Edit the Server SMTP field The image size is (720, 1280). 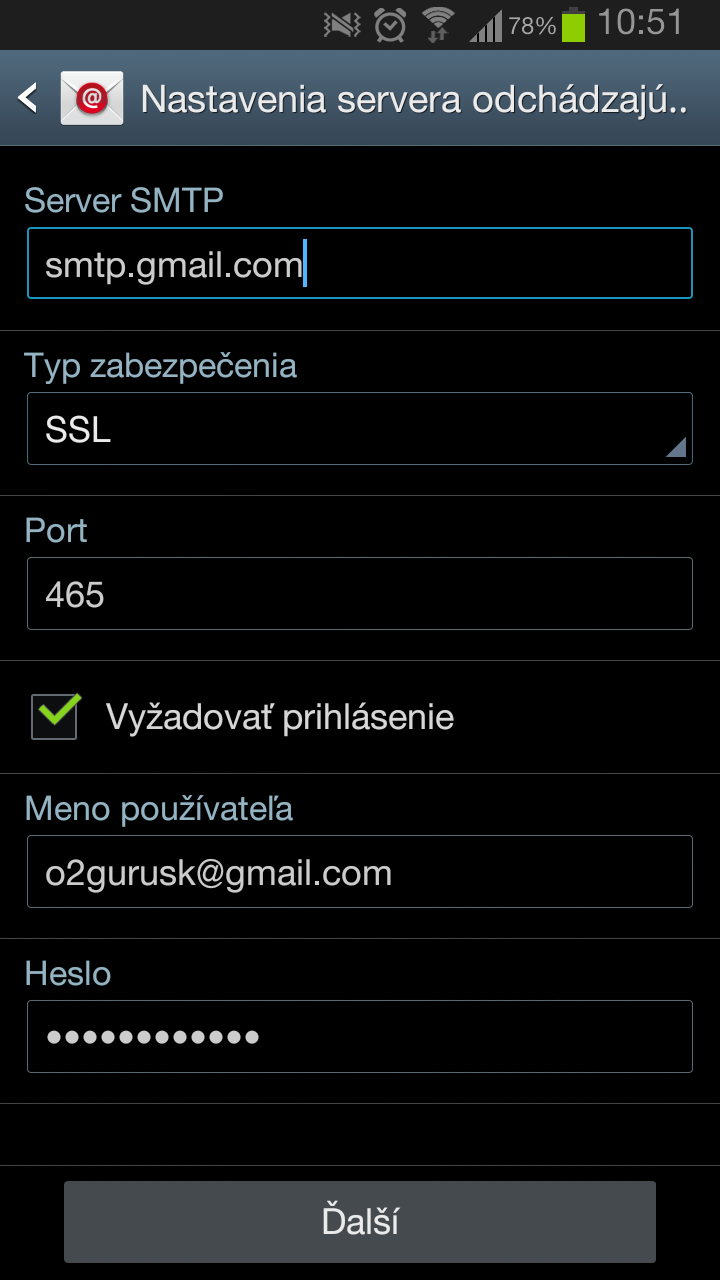[360, 263]
